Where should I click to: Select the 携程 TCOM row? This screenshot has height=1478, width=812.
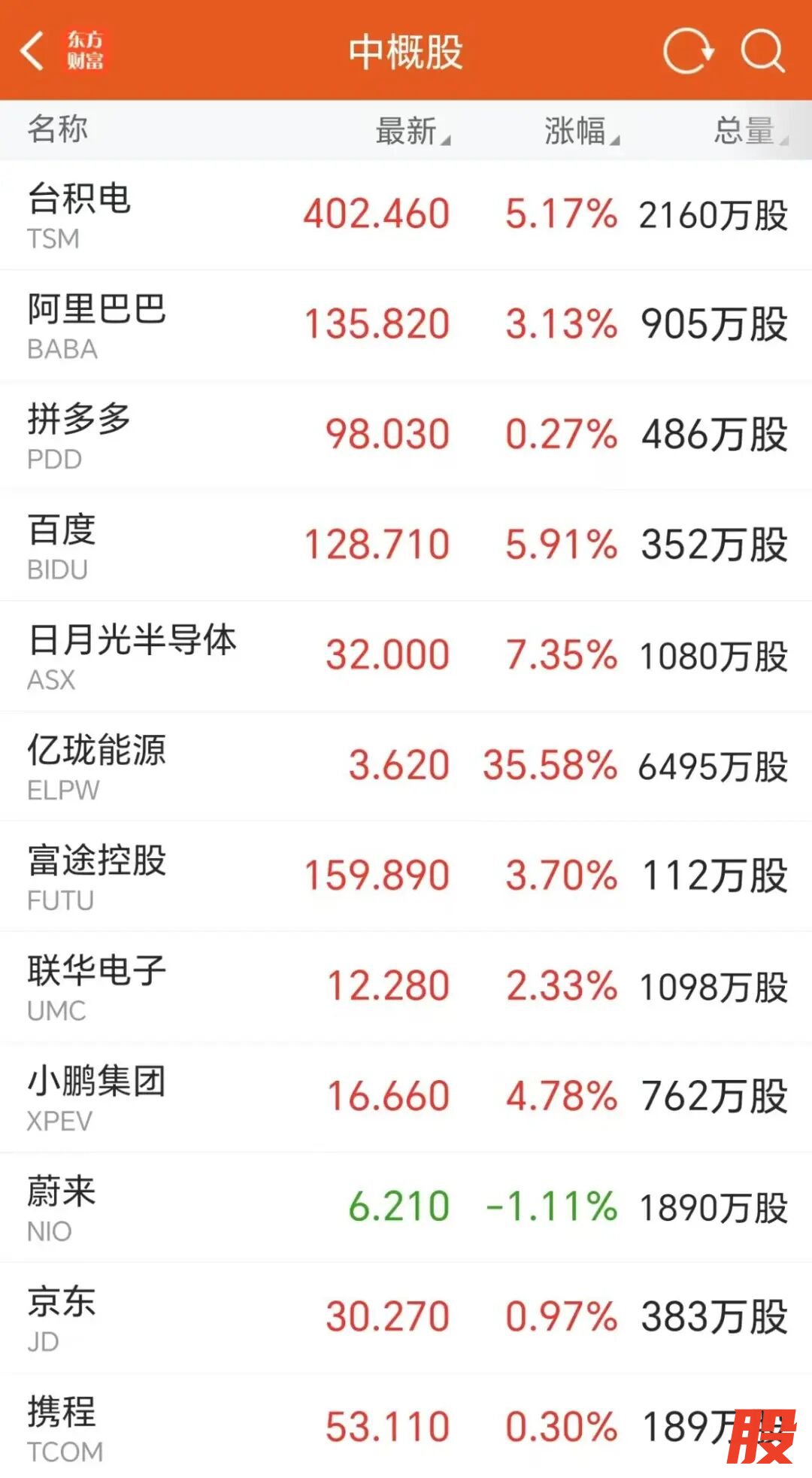tap(406, 1428)
